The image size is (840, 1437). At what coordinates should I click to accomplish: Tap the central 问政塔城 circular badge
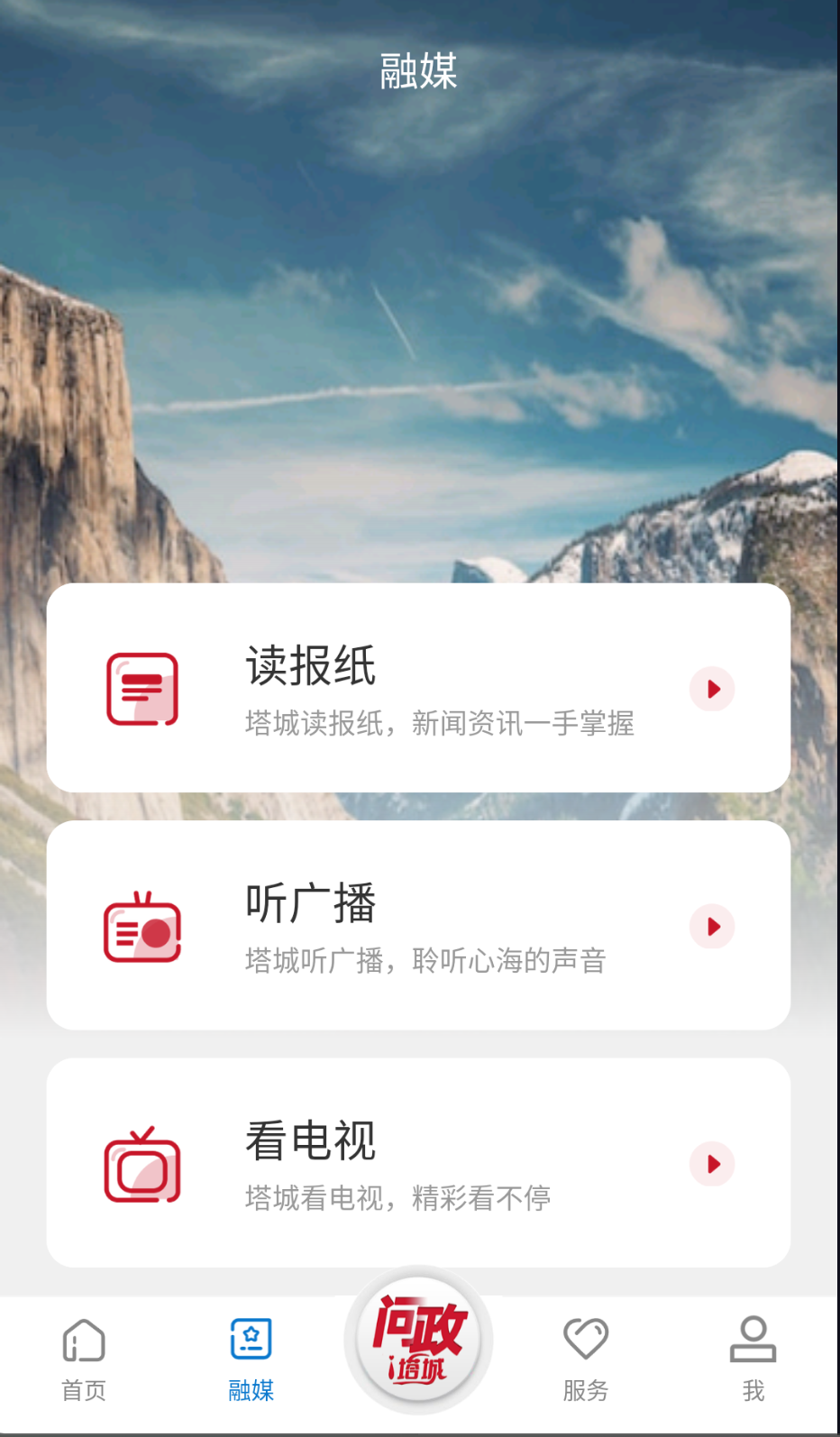(x=418, y=1341)
